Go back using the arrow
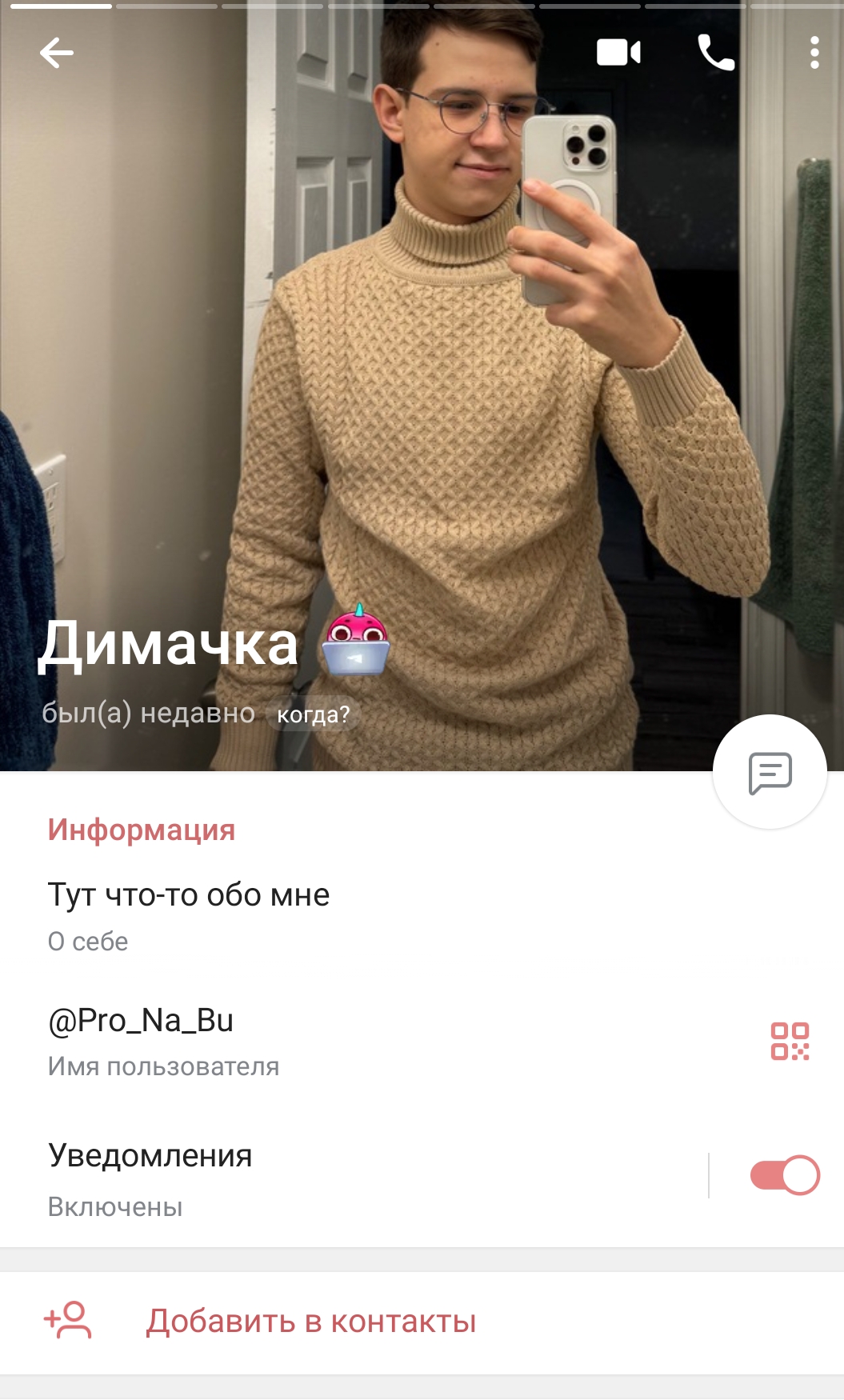Screen dimensions: 844x1400 (56, 54)
